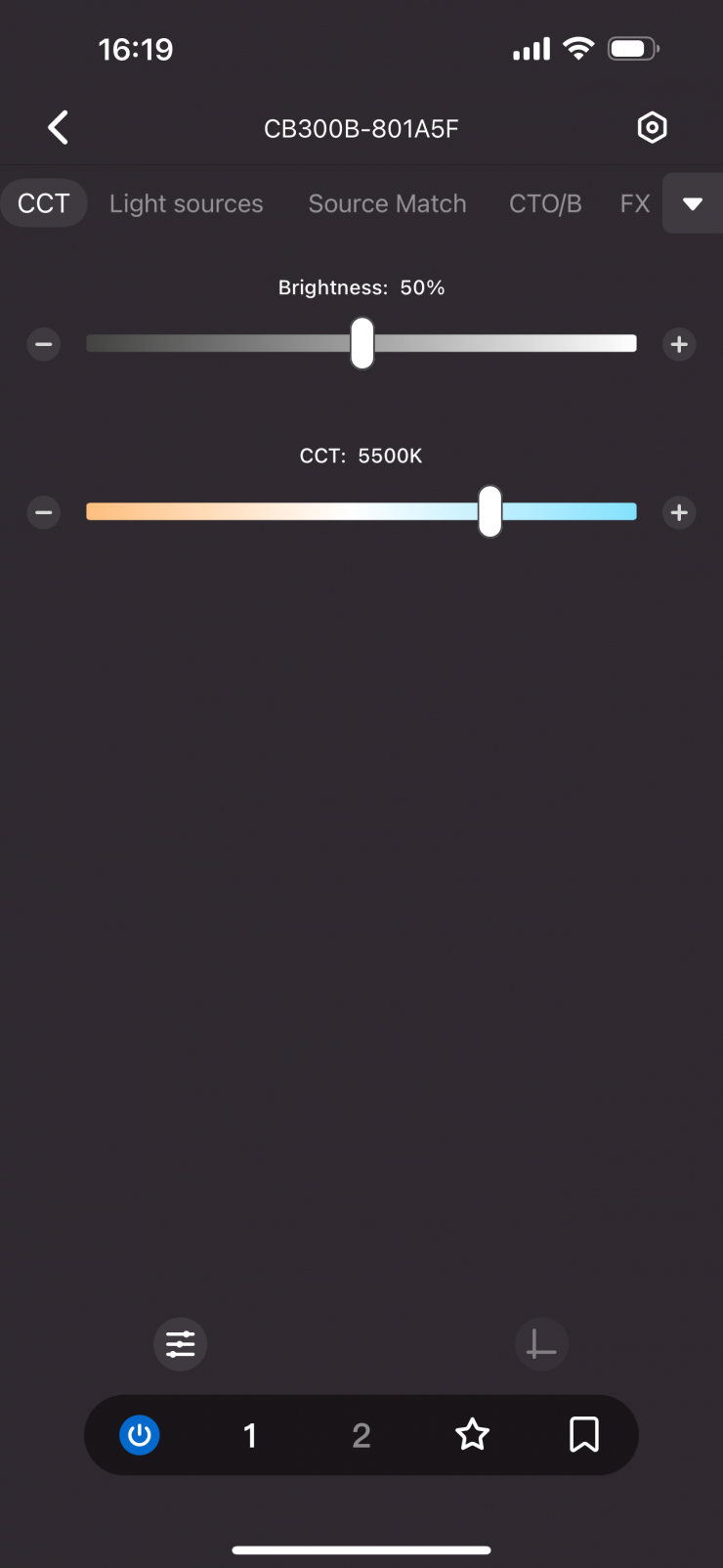Viewport: 723px width, 1568px height.
Task: Toggle the light power button
Action: pos(140,1435)
